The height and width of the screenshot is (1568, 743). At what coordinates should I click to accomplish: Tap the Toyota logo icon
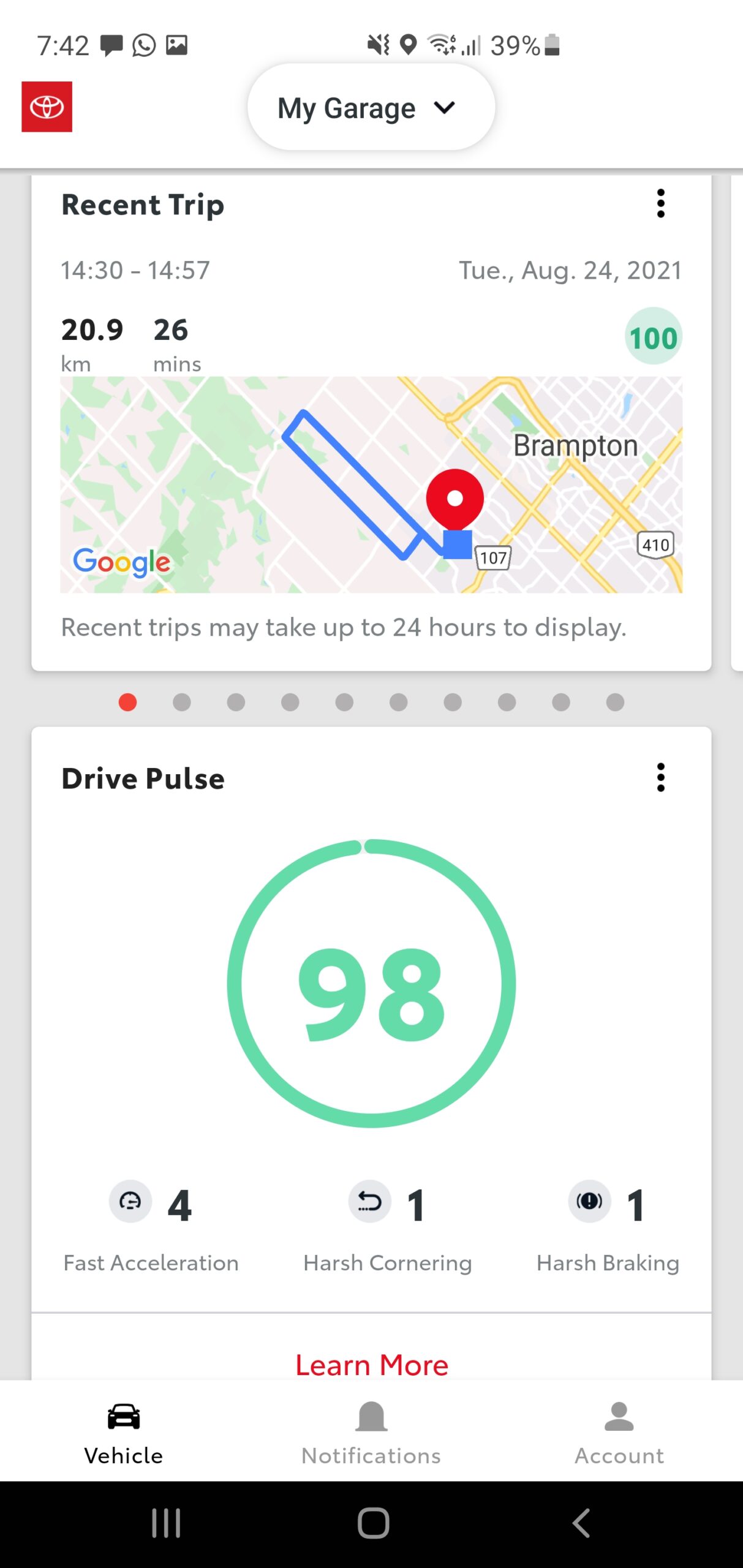(47, 106)
